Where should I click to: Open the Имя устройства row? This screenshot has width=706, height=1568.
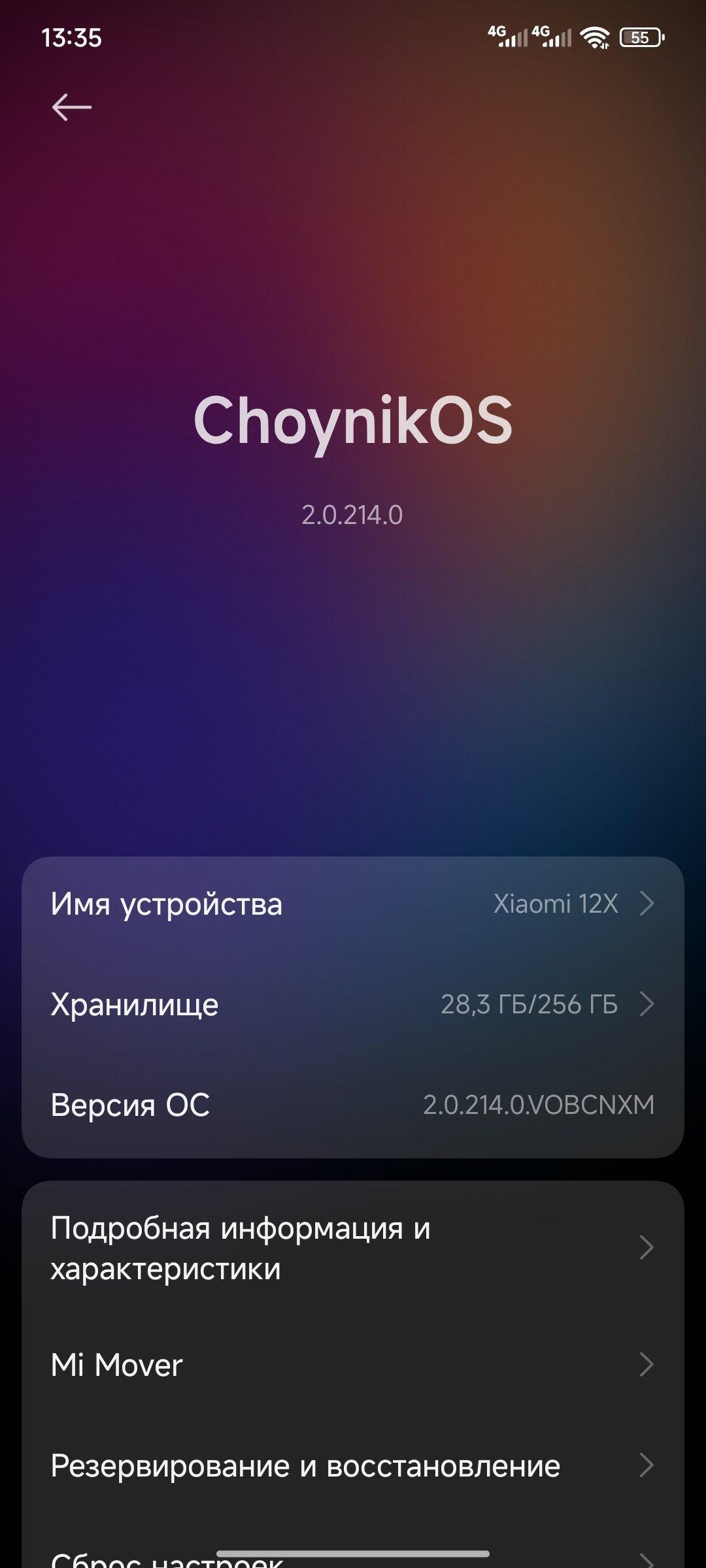pyautogui.click(x=353, y=905)
